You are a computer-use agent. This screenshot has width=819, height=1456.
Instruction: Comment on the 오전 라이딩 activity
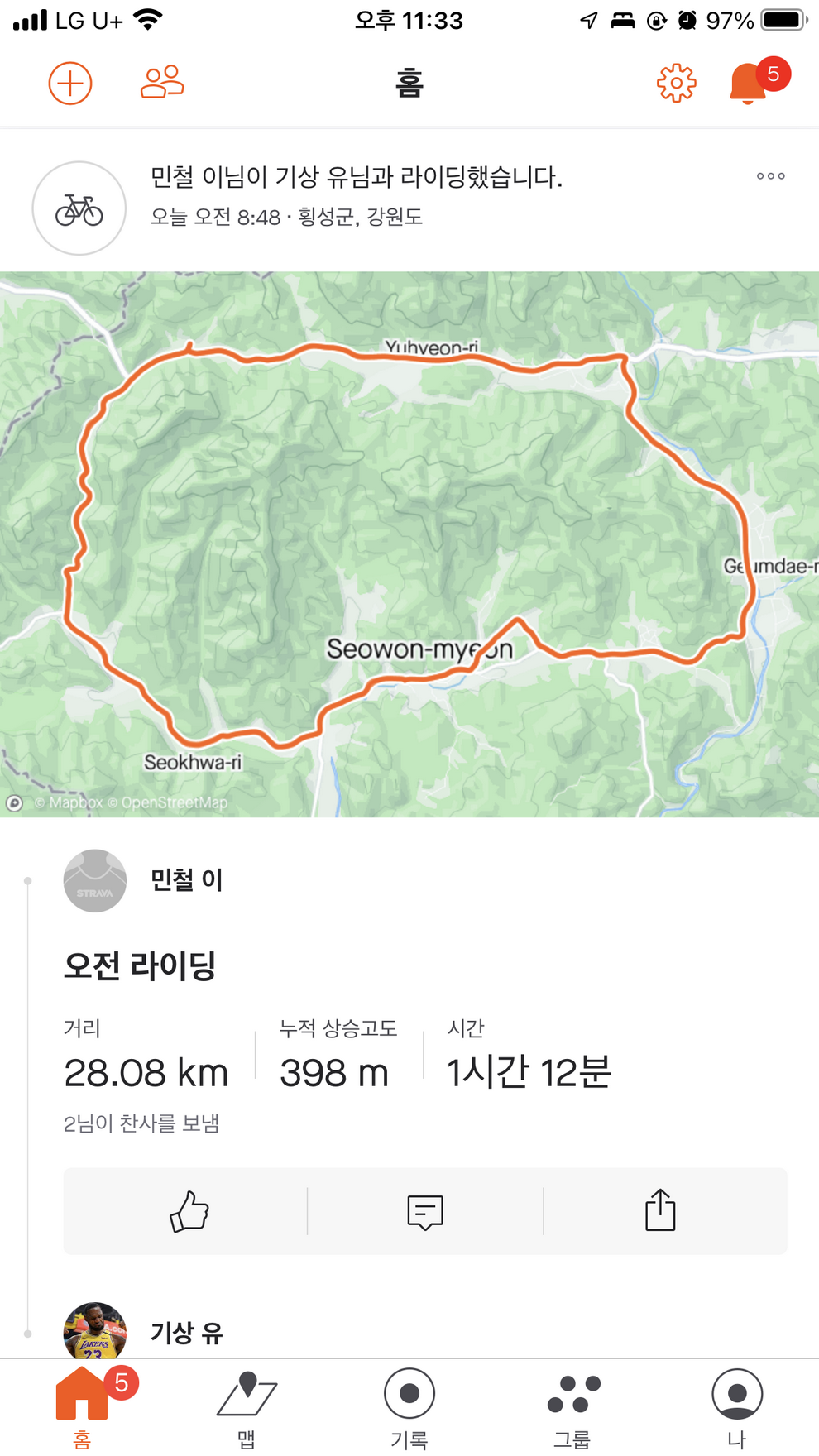pyautogui.click(x=425, y=1211)
